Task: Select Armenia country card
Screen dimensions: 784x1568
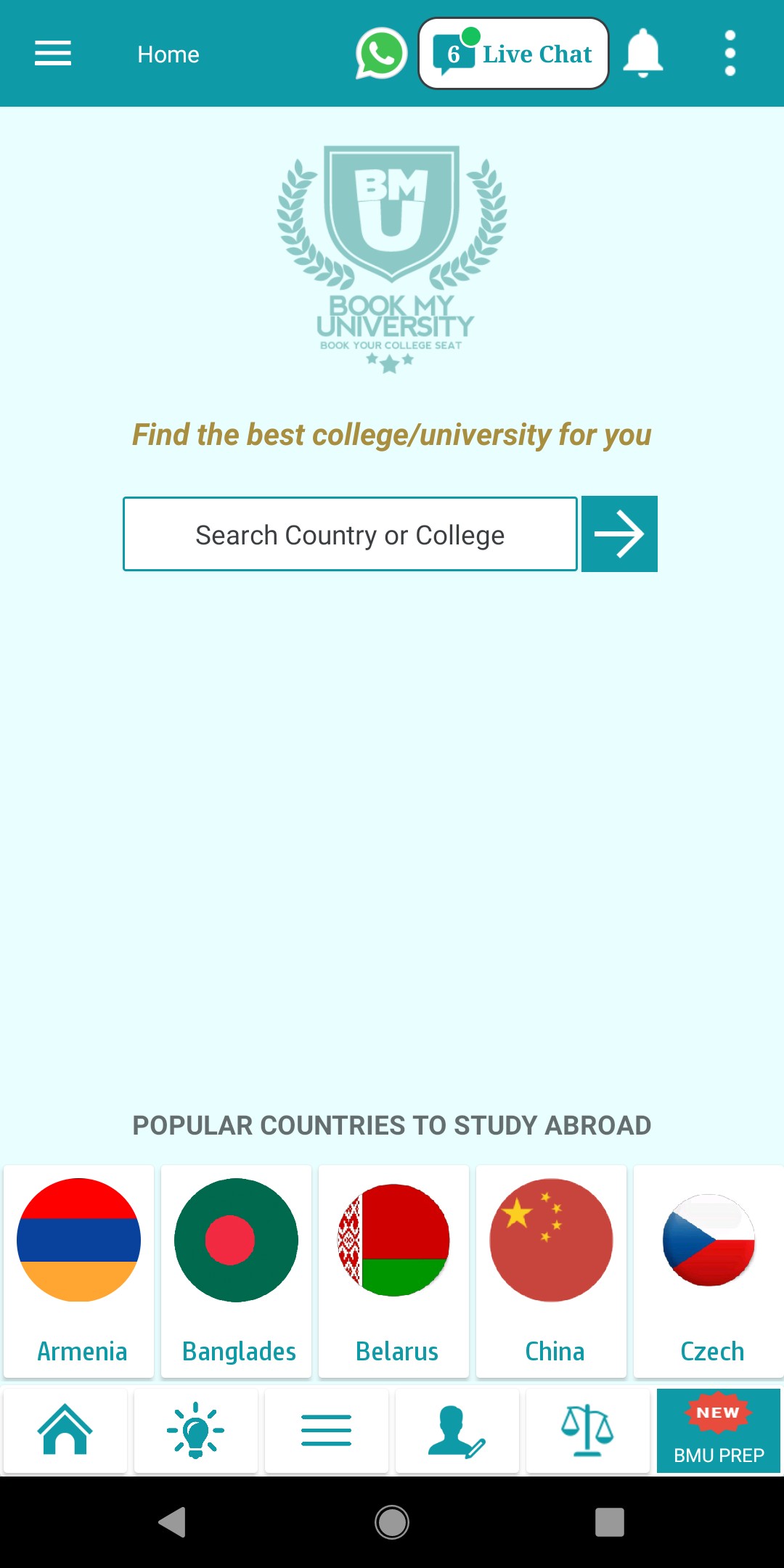Action: [x=79, y=1271]
